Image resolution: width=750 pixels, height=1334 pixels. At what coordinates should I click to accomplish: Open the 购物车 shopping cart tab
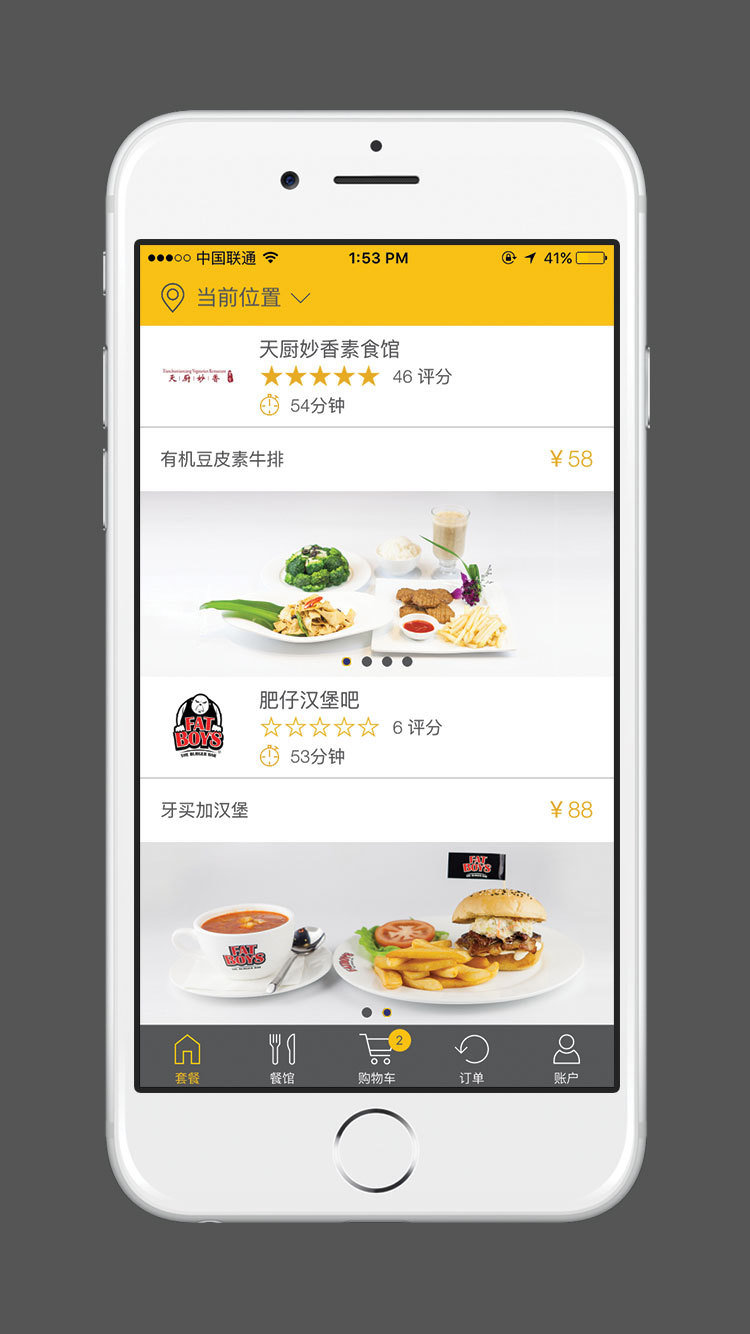[x=377, y=1059]
